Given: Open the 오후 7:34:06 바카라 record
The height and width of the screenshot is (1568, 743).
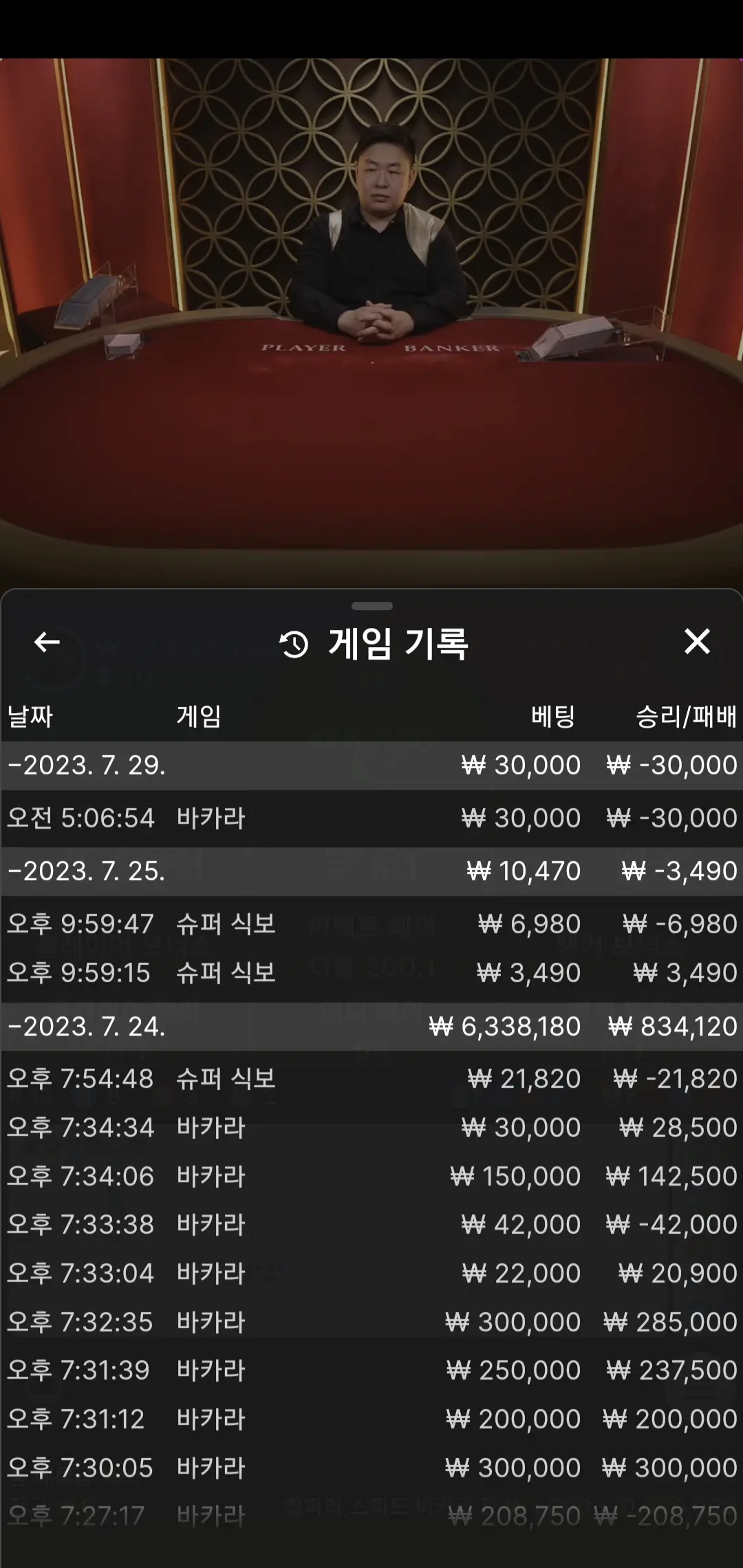Looking at the screenshot, I should pos(371,1176).
